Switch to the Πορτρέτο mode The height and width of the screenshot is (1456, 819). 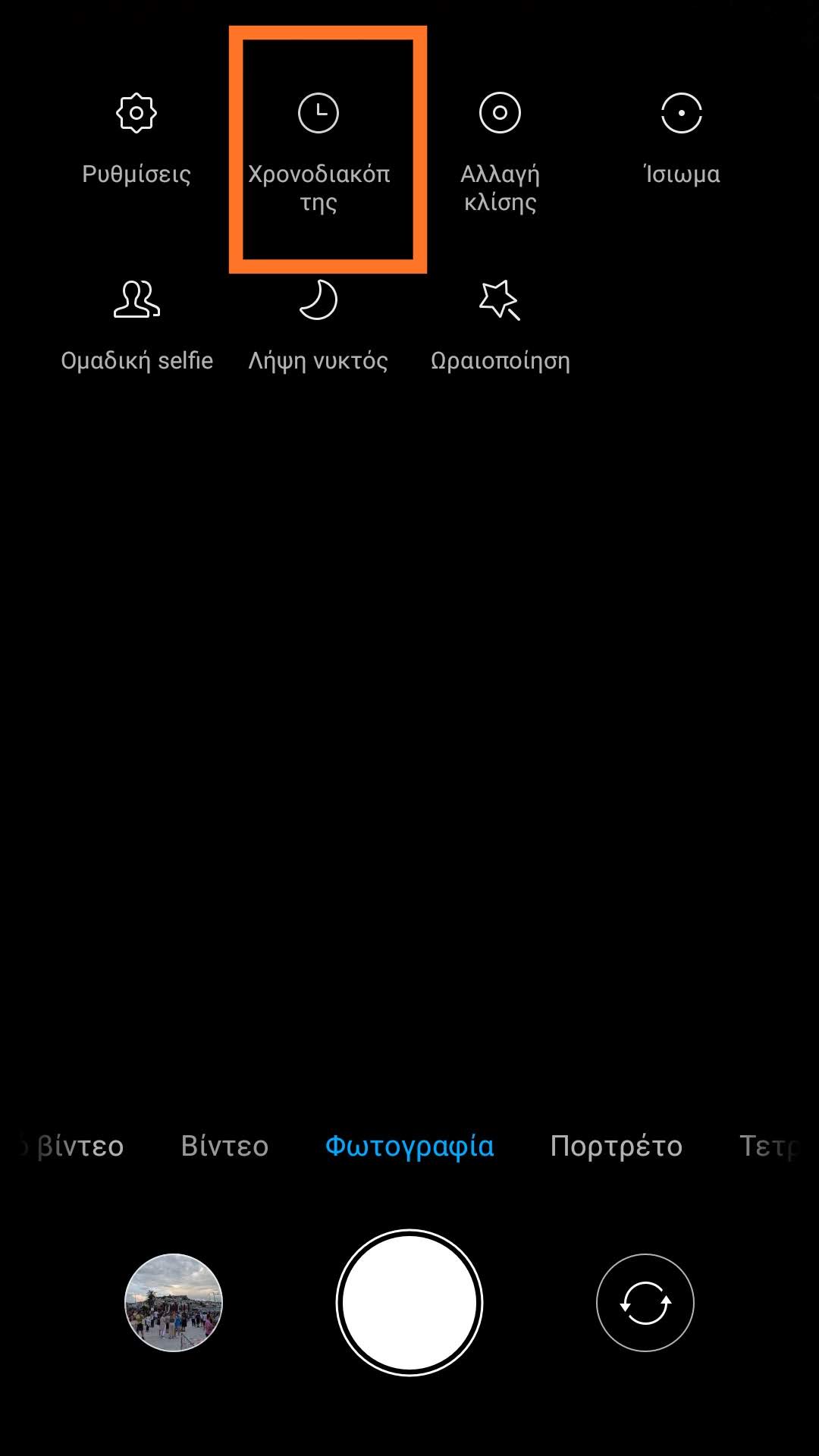click(x=616, y=1146)
